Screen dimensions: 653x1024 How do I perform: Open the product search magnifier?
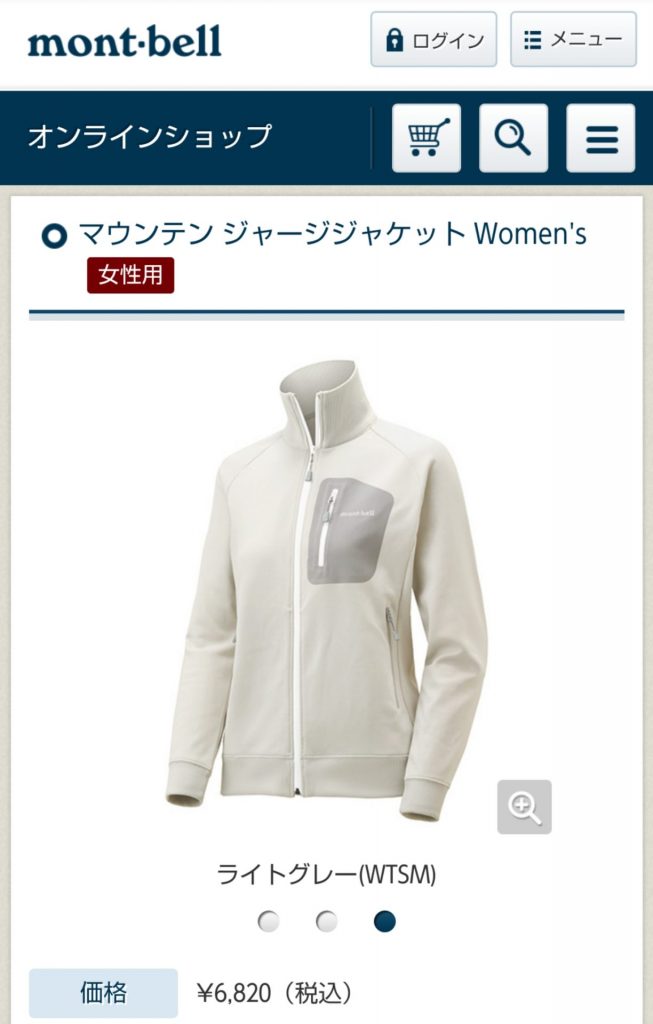[x=513, y=138]
